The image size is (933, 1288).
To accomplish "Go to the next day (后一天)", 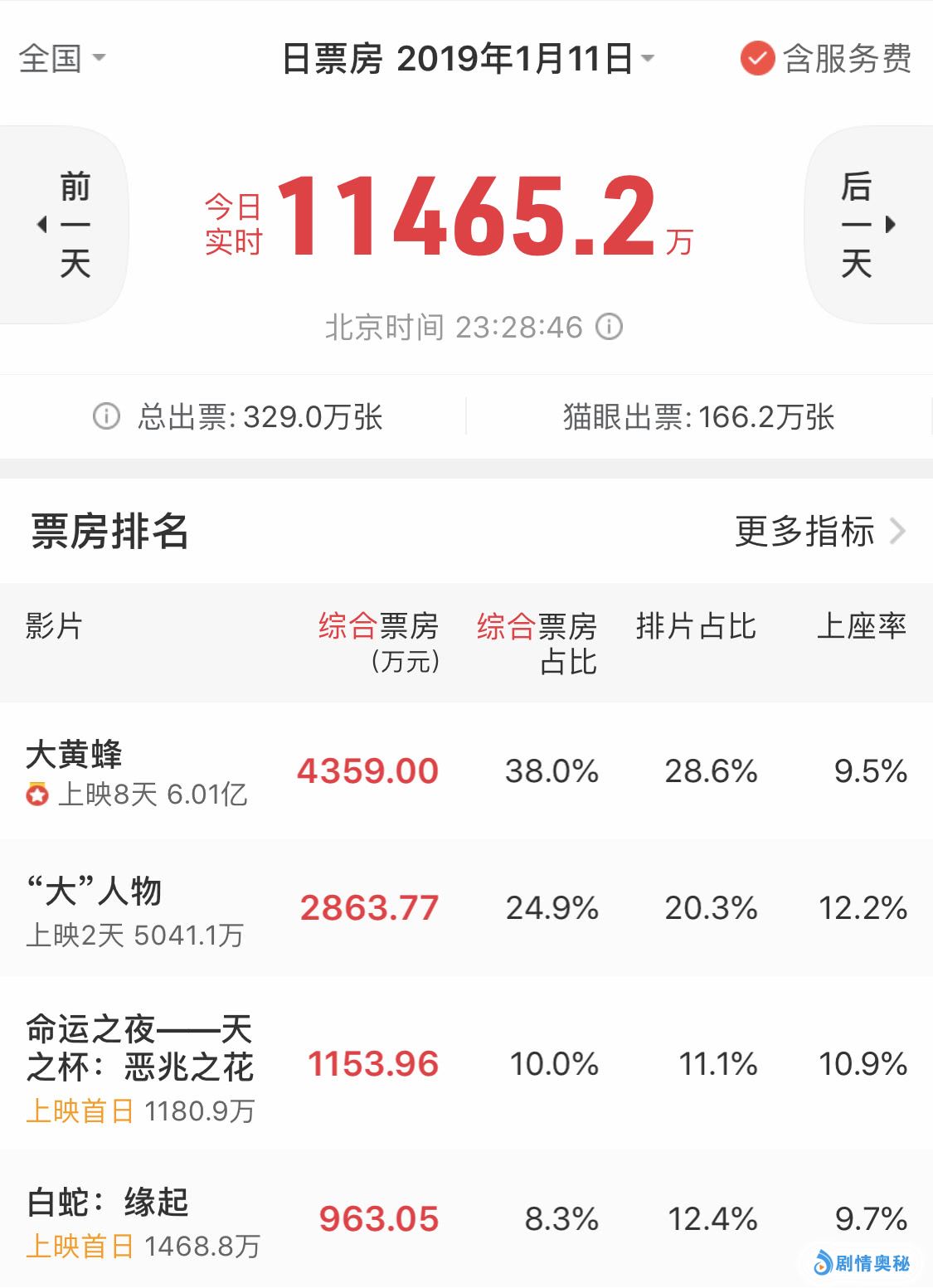I will 869,225.
